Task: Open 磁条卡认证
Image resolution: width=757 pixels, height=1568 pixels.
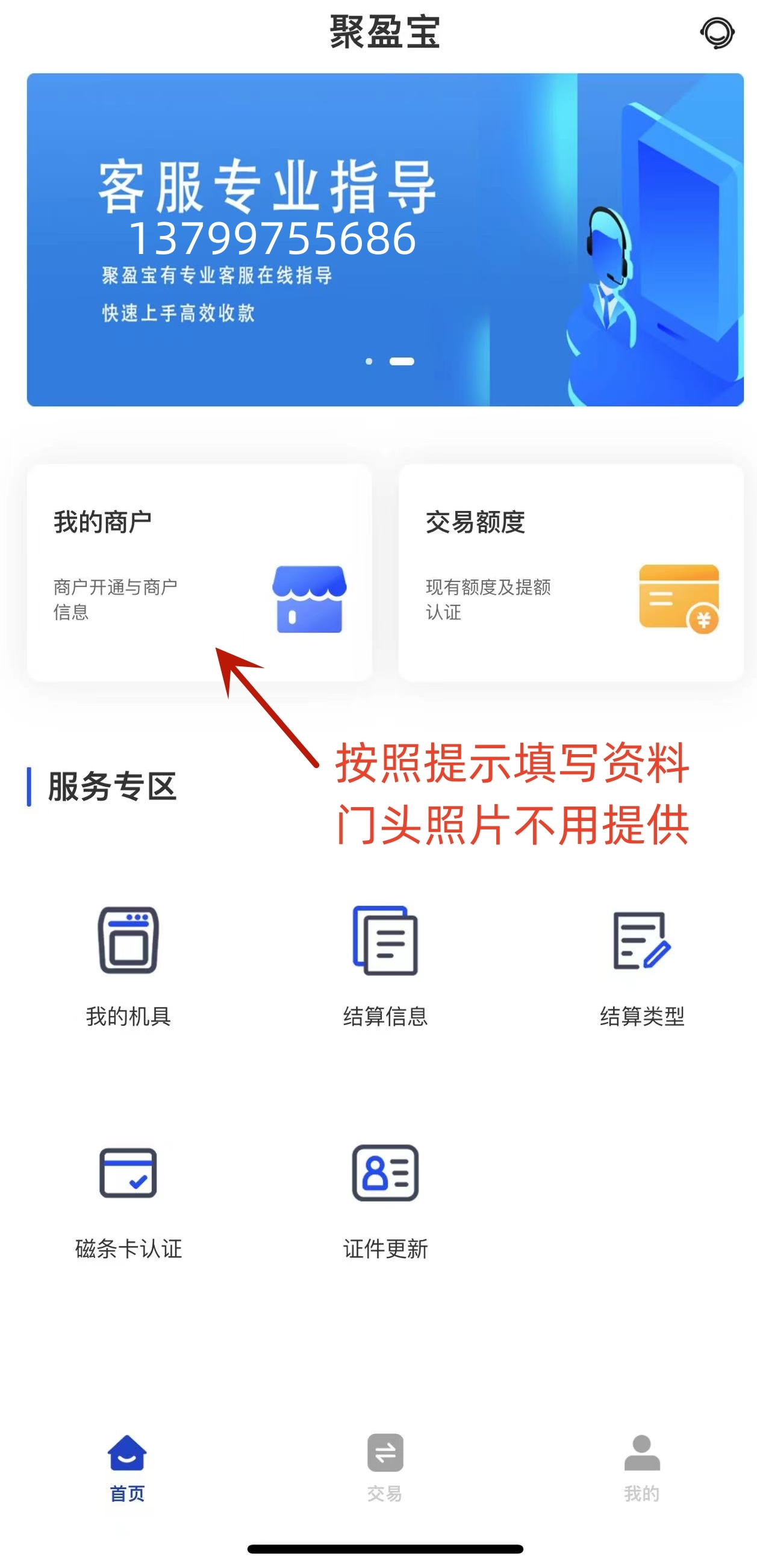Action: click(128, 1199)
